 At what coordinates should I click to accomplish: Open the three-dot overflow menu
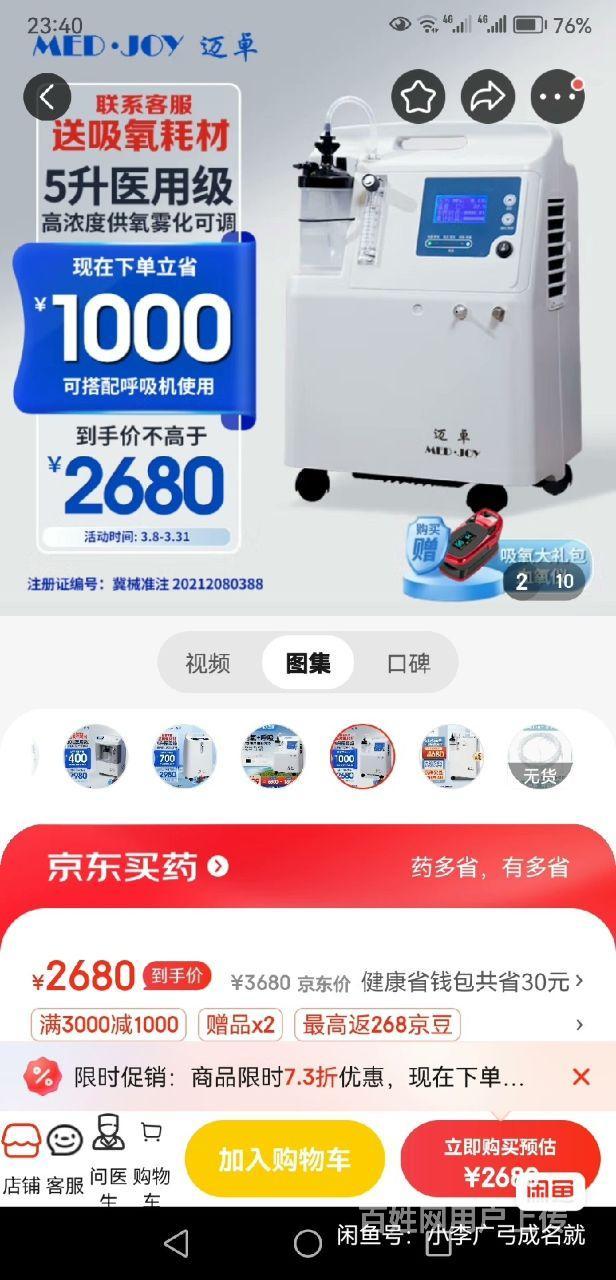pos(557,97)
